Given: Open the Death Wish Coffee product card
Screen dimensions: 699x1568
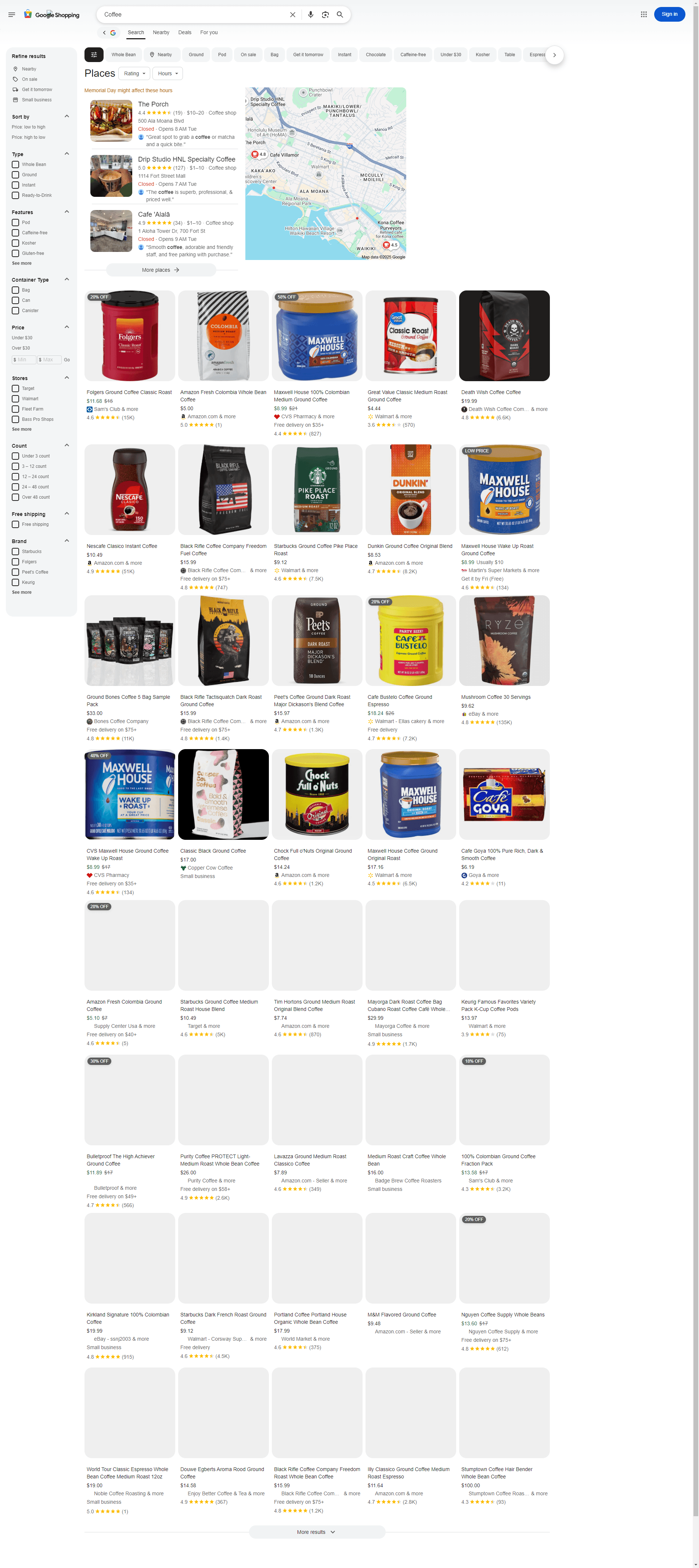Looking at the screenshot, I should [504, 336].
